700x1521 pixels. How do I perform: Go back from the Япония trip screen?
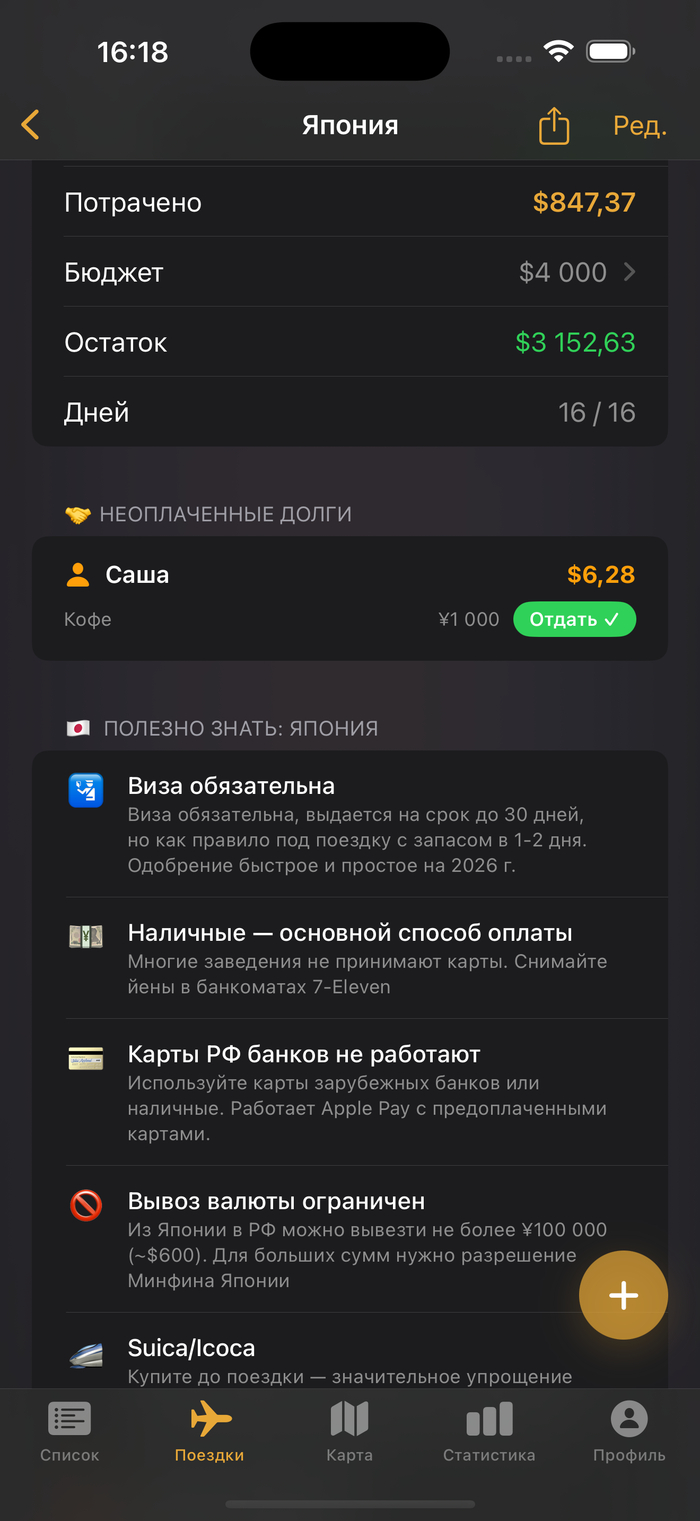(31, 125)
